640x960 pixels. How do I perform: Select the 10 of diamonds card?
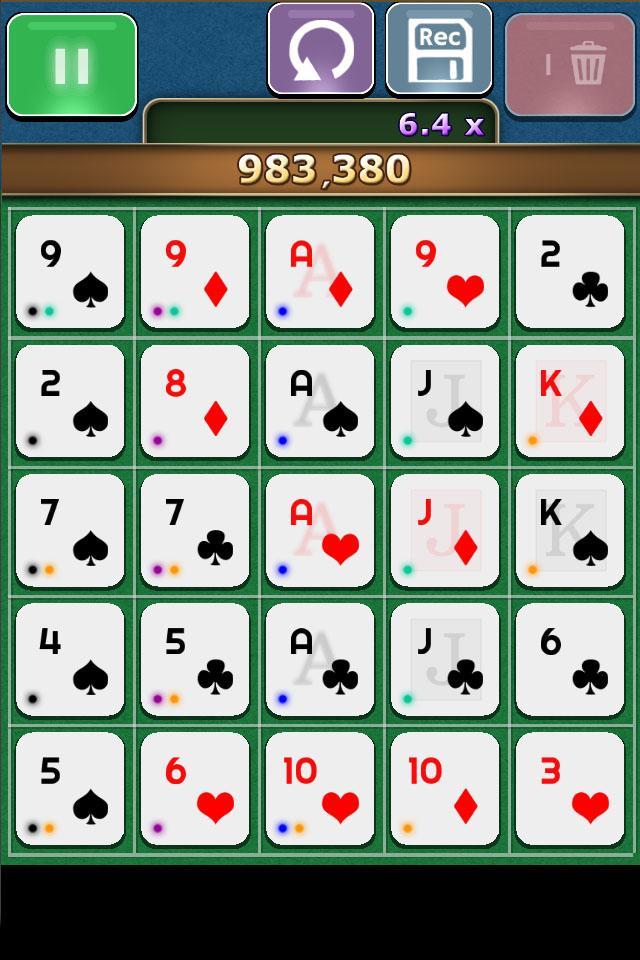[445, 788]
